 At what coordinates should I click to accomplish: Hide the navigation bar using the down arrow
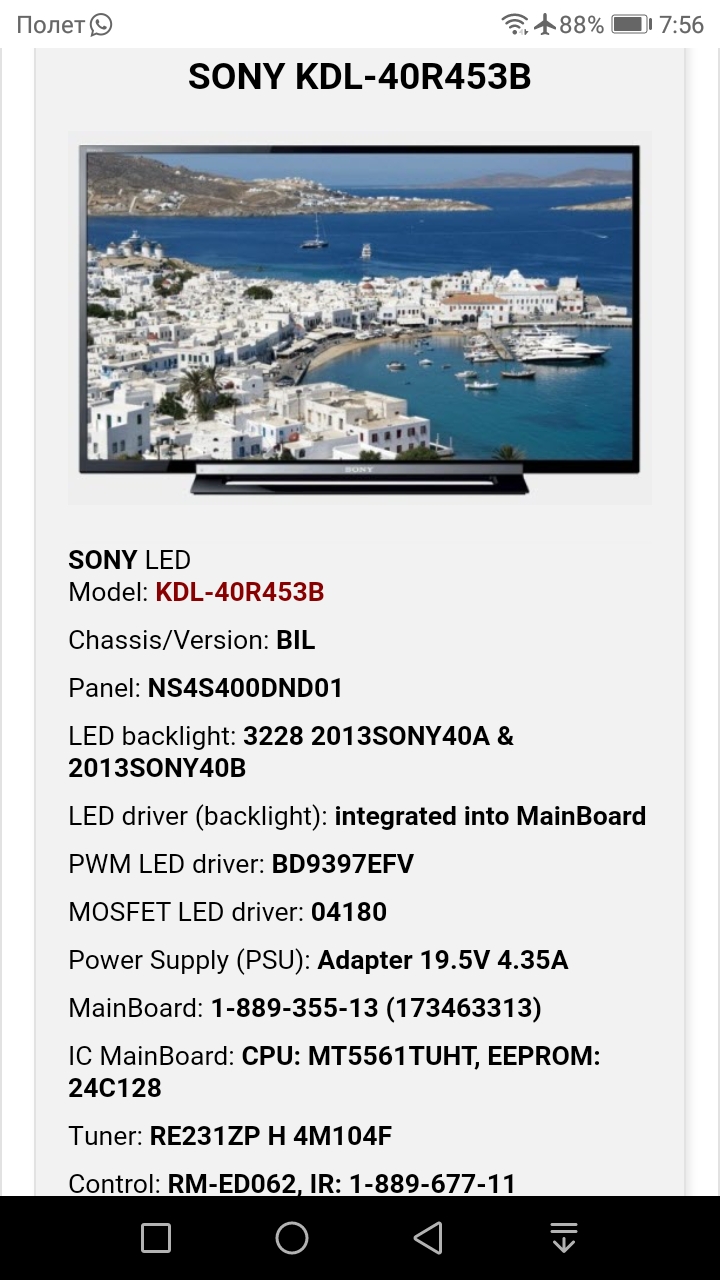[x=564, y=1238]
